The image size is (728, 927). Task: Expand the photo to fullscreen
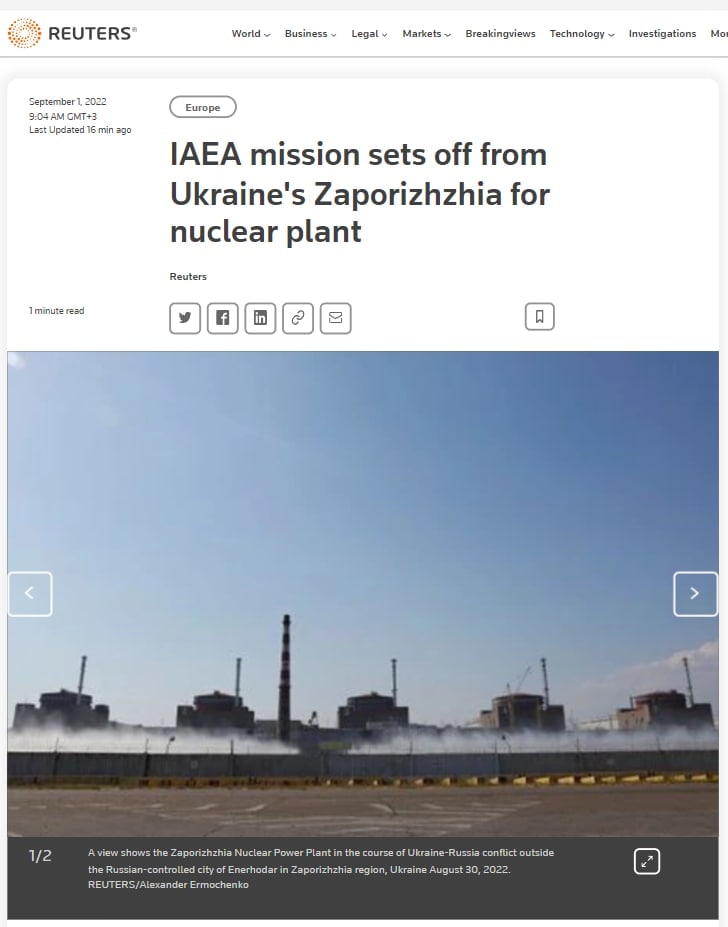[x=647, y=861]
